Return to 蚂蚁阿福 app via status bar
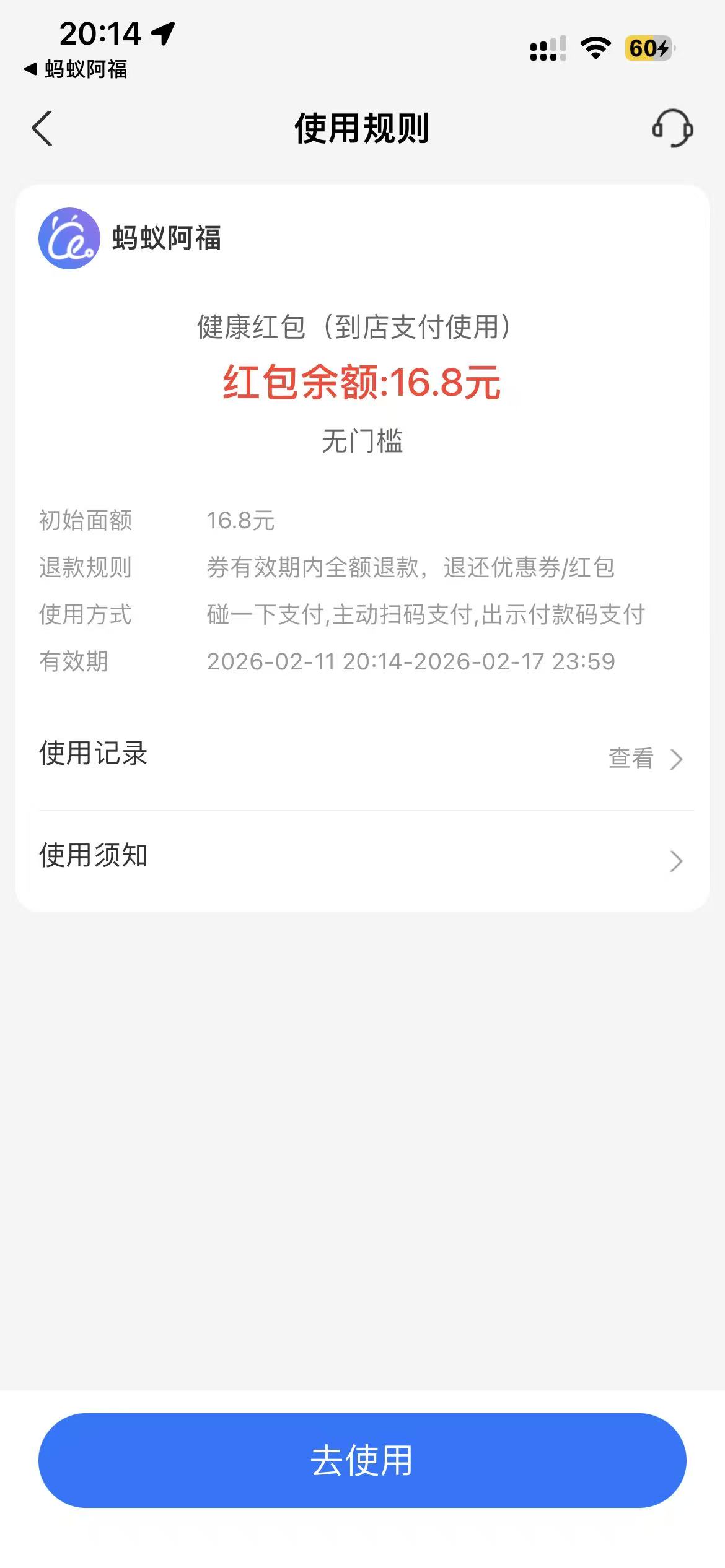This screenshot has height=1568, width=725. pos(76,69)
